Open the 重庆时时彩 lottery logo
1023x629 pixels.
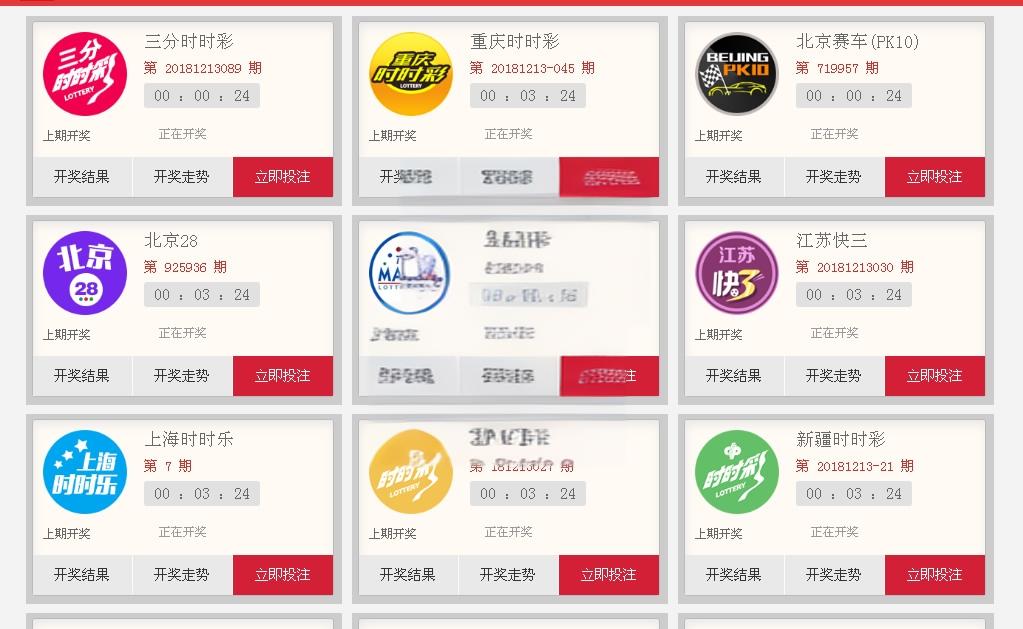coord(410,75)
